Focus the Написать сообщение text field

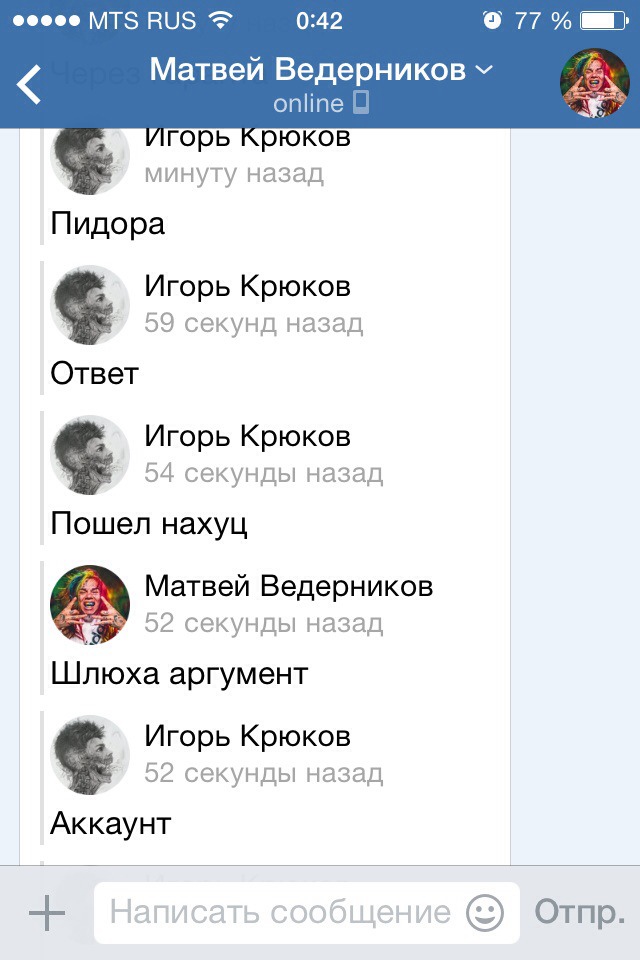(280, 912)
